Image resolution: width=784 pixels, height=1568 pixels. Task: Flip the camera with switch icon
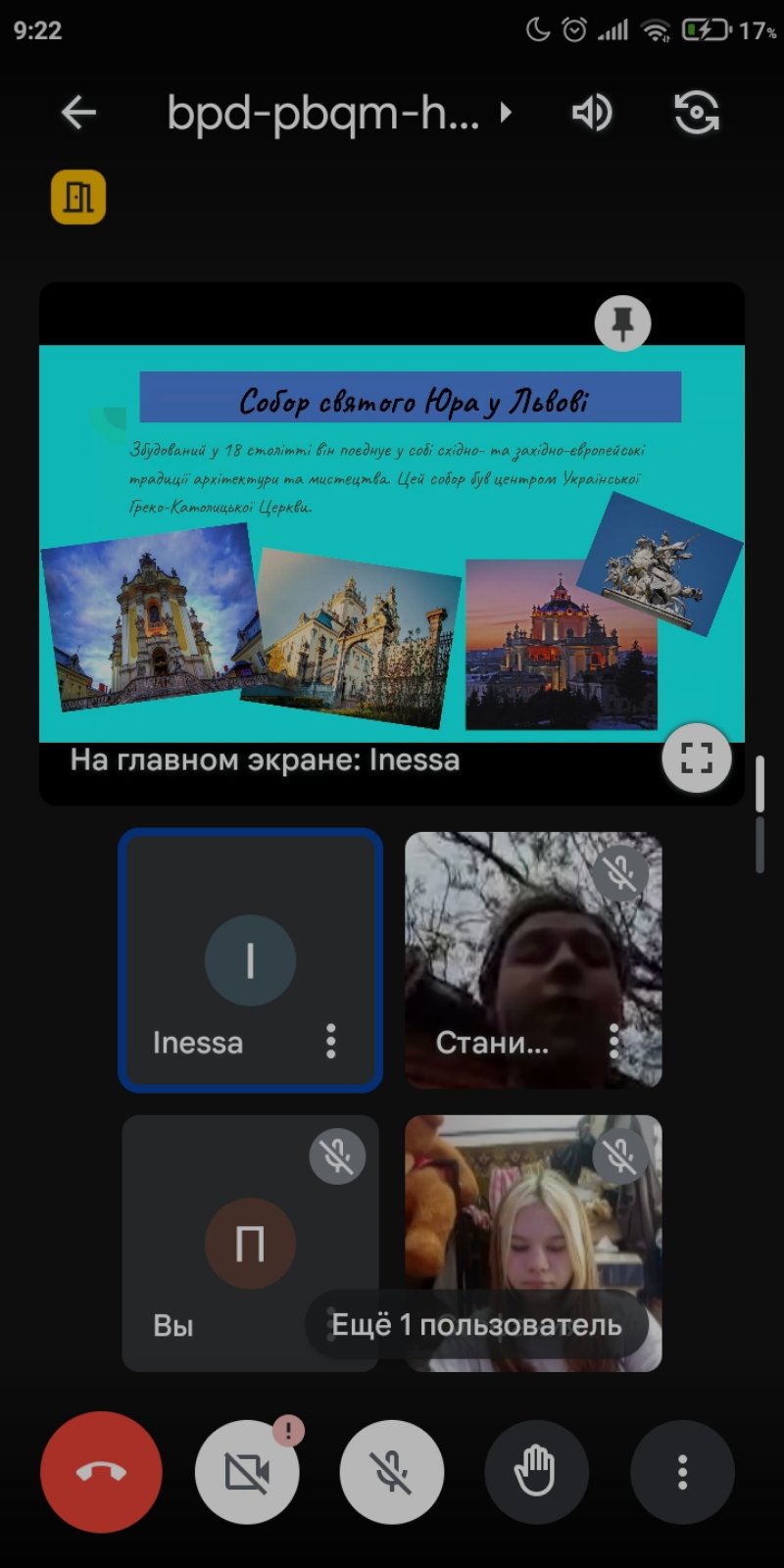pyautogui.click(x=697, y=113)
